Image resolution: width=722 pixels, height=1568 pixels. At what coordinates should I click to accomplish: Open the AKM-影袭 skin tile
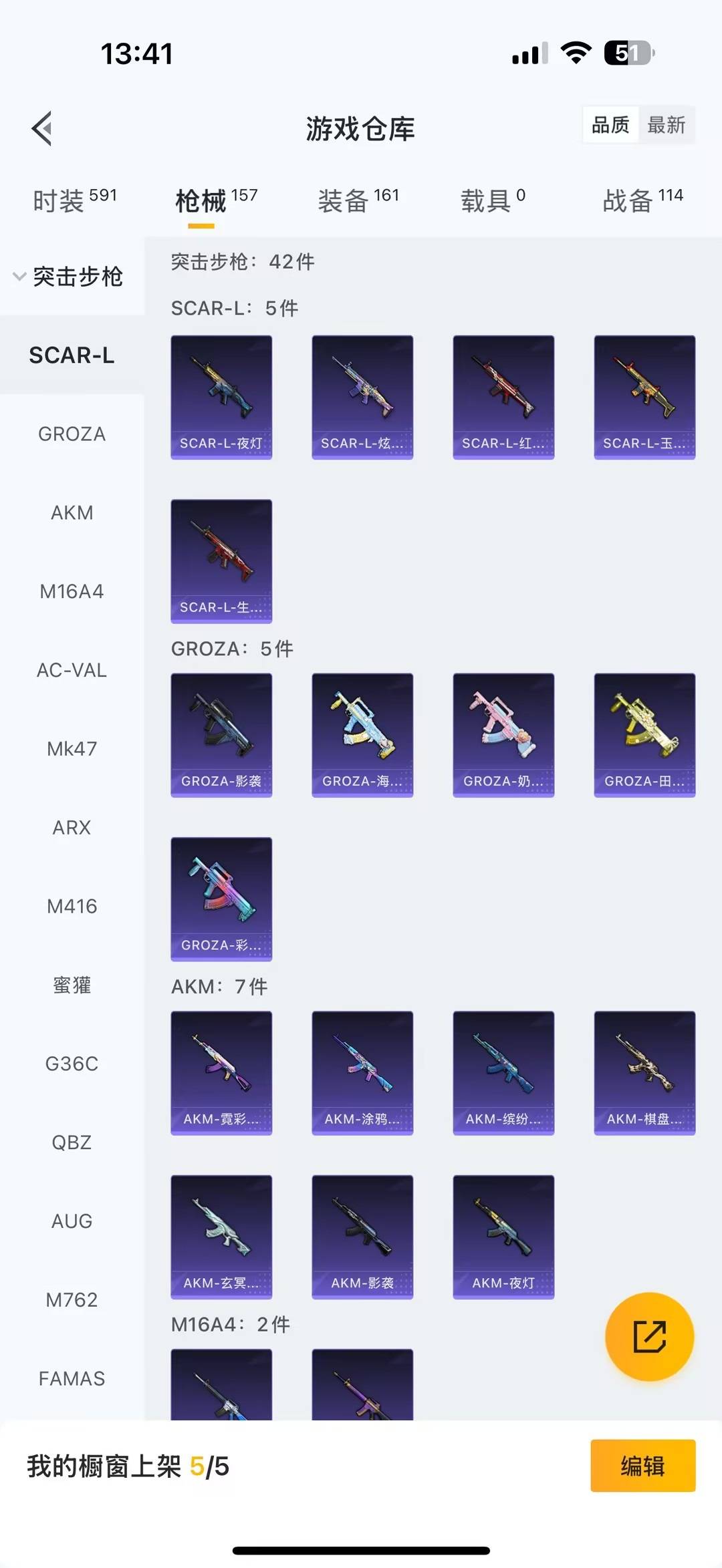362,1237
